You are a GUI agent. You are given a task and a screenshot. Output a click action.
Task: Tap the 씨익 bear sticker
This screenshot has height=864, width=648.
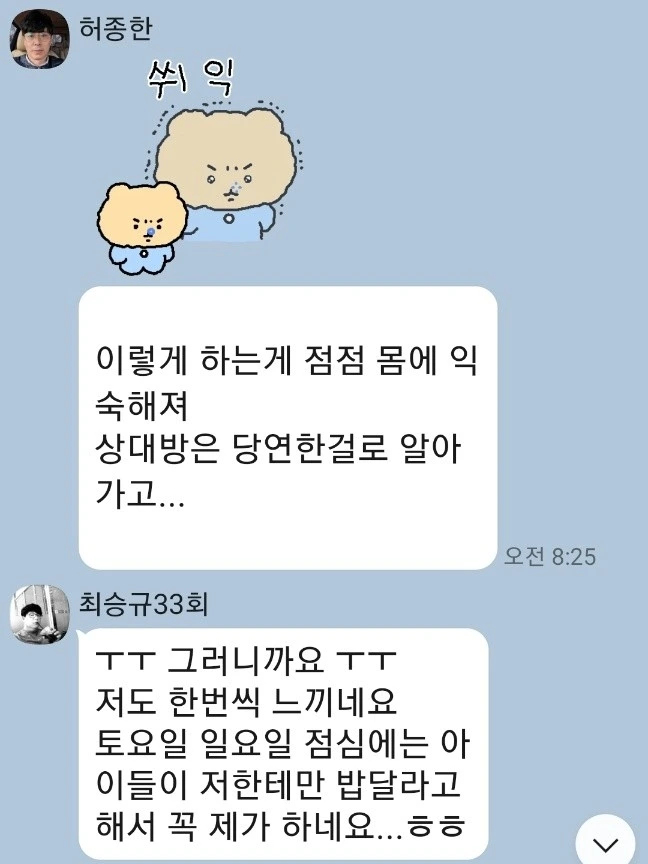click(x=199, y=167)
